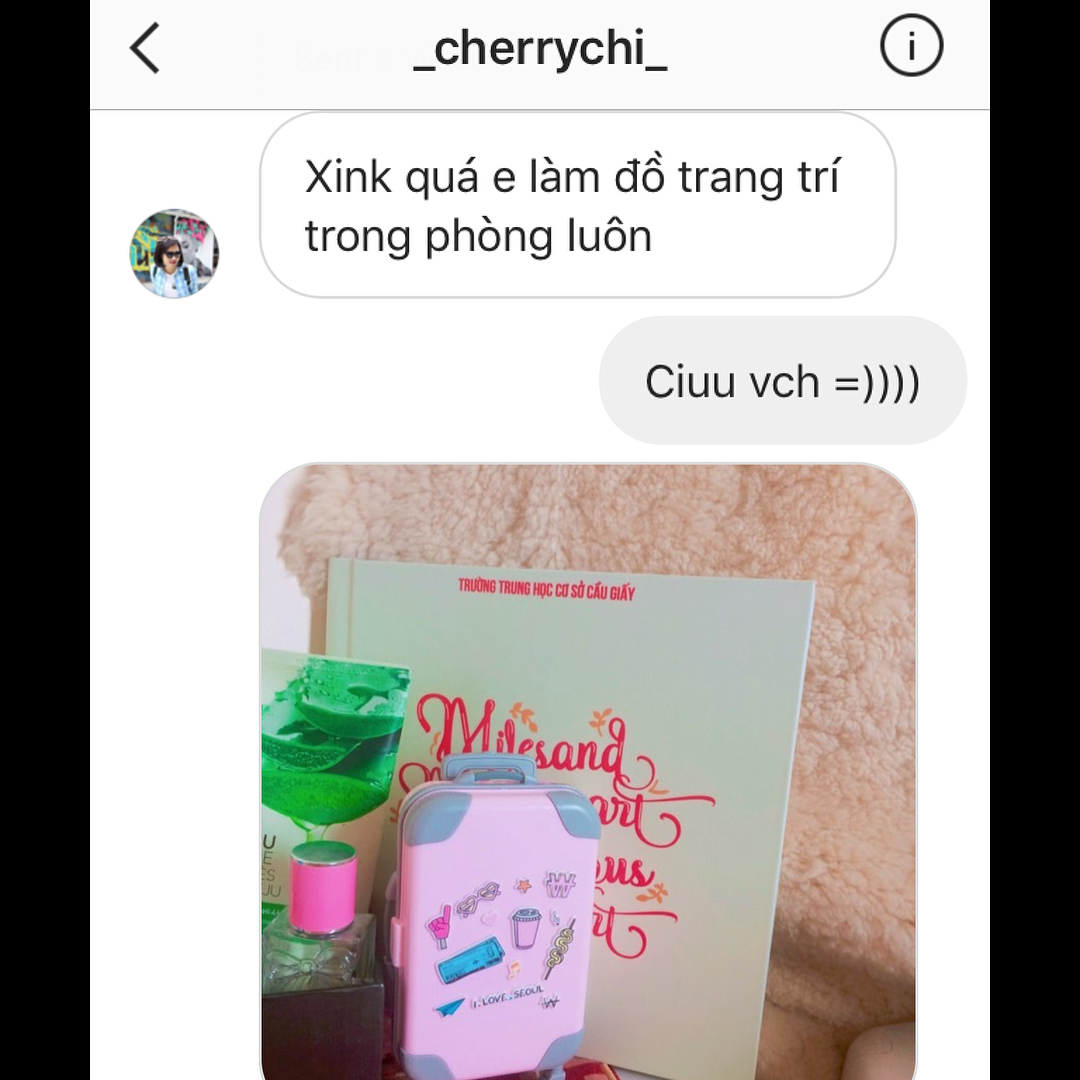Open conversation details info icon

click(x=910, y=47)
